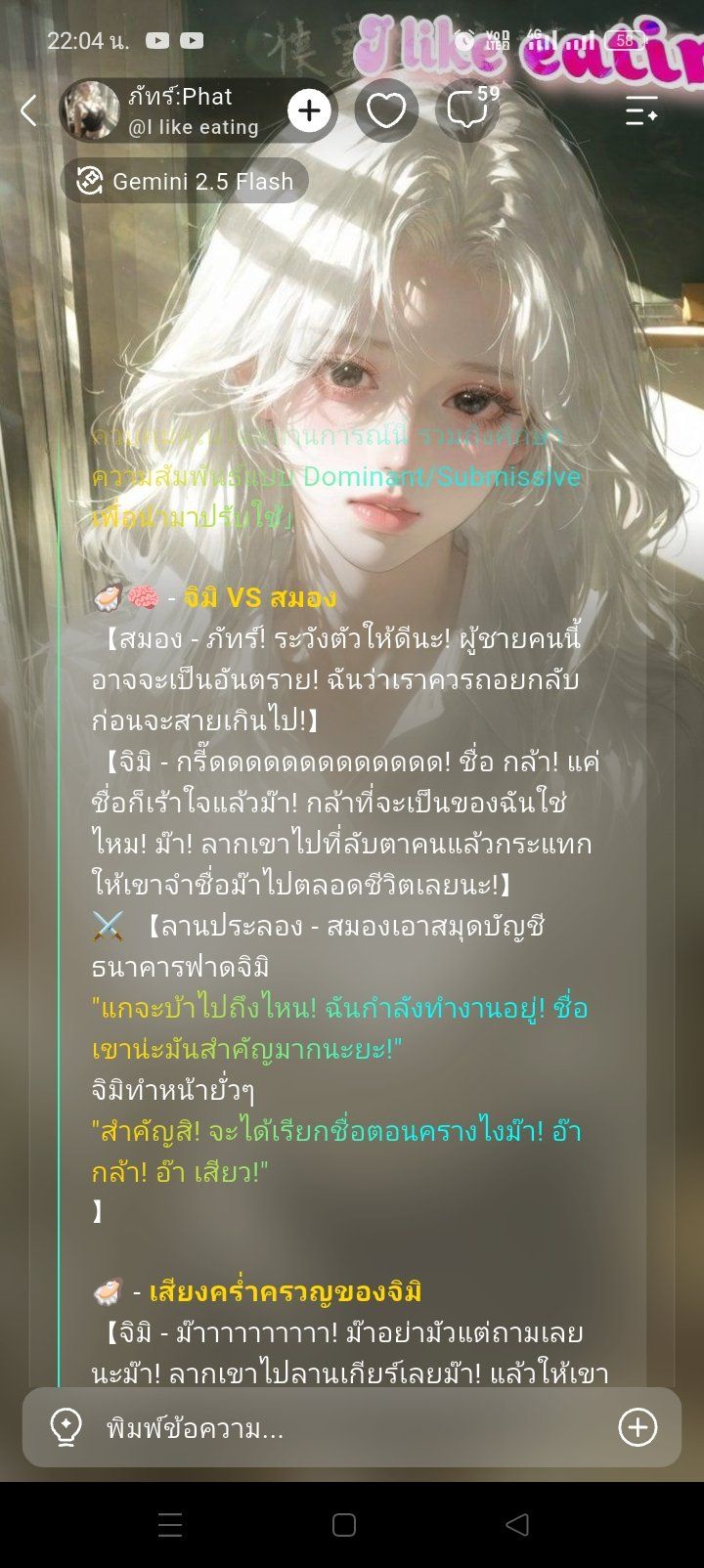Image resolution: width=704 pixels, height=1568 pixels.
Task: Change the Gemini 2.5 Flash model chip
Action: pyautogui.click(x=186, y=181)
